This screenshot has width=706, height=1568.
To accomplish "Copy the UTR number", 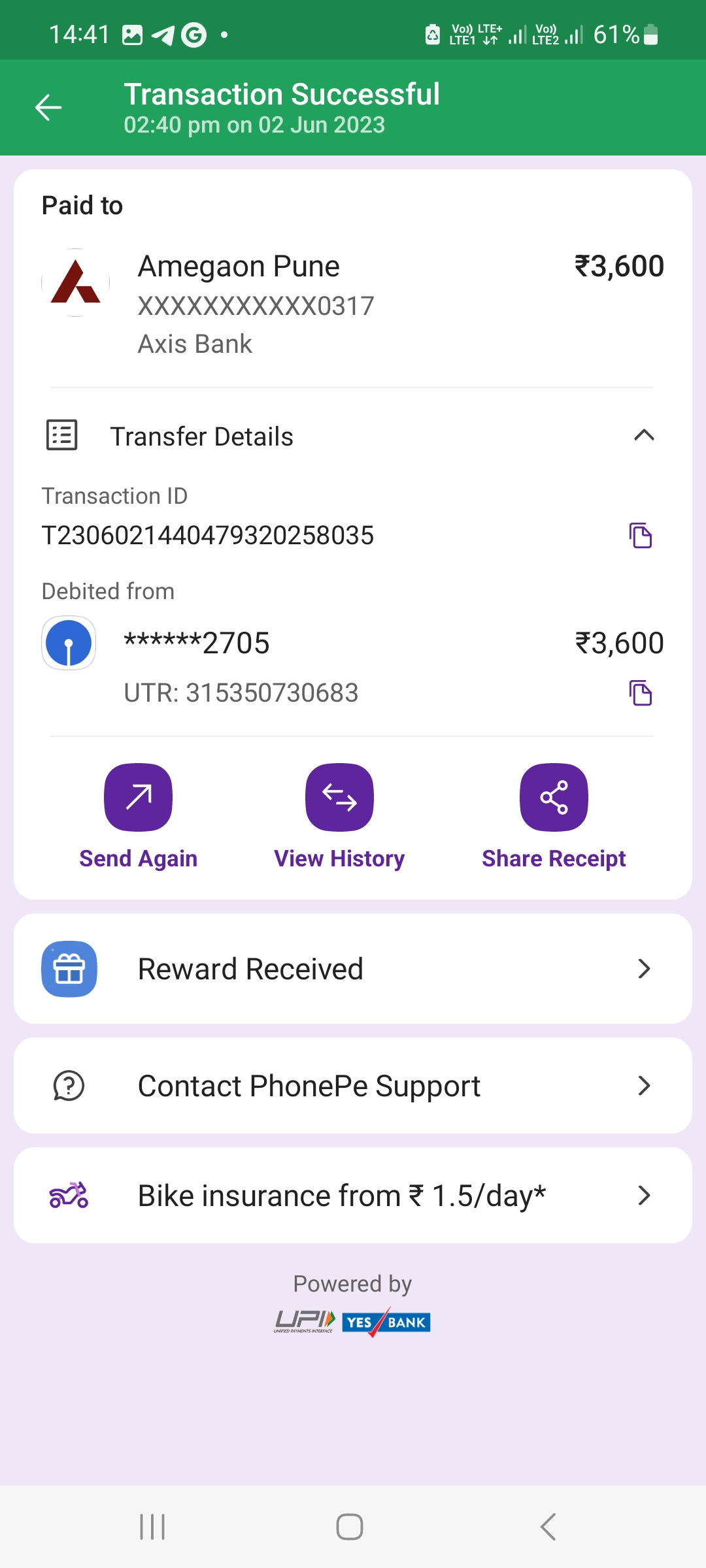I will (x=641, y=693).
